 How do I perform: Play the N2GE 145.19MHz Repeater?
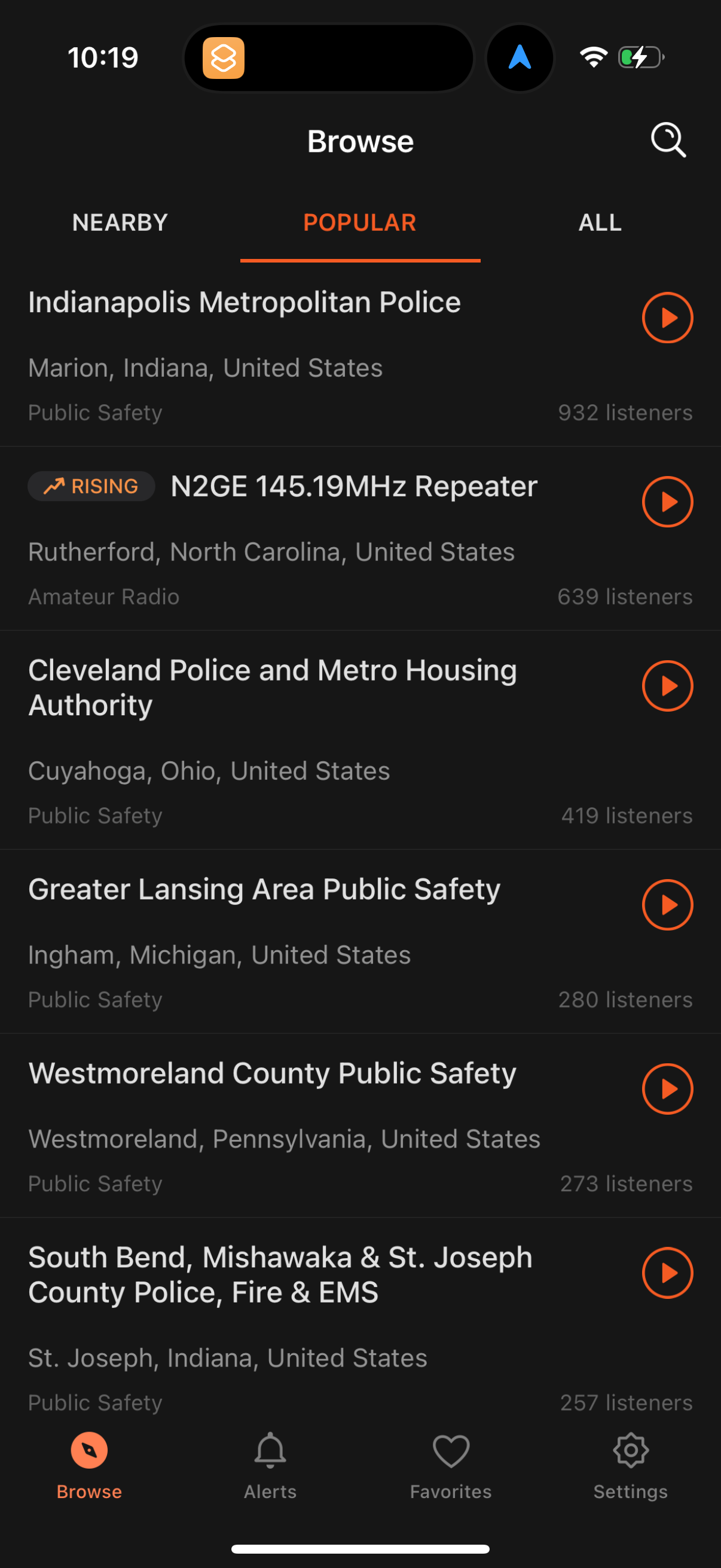(667, 502)
